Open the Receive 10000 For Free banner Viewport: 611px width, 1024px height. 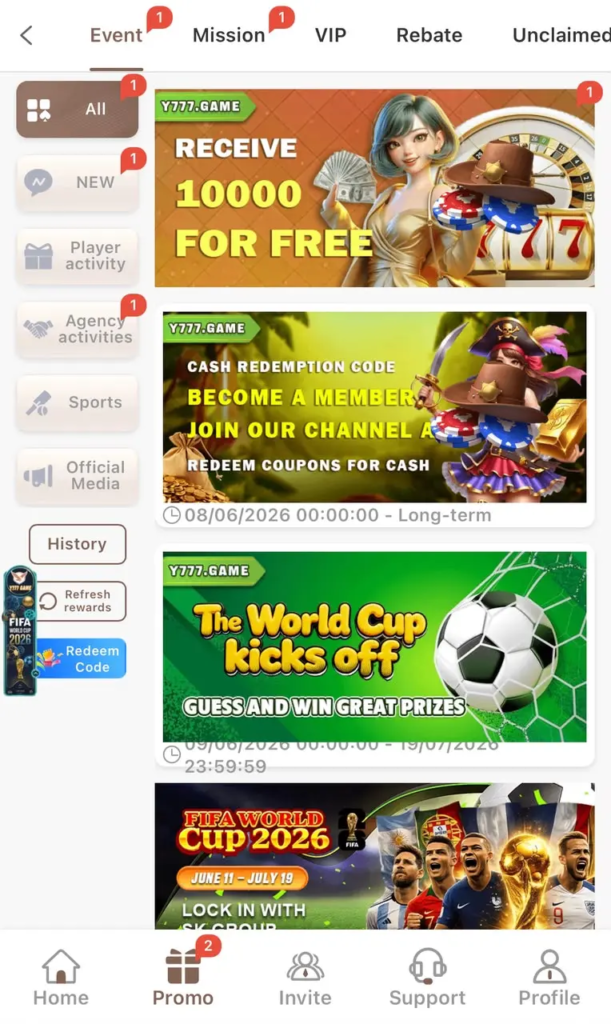click(x=375, y=188)
